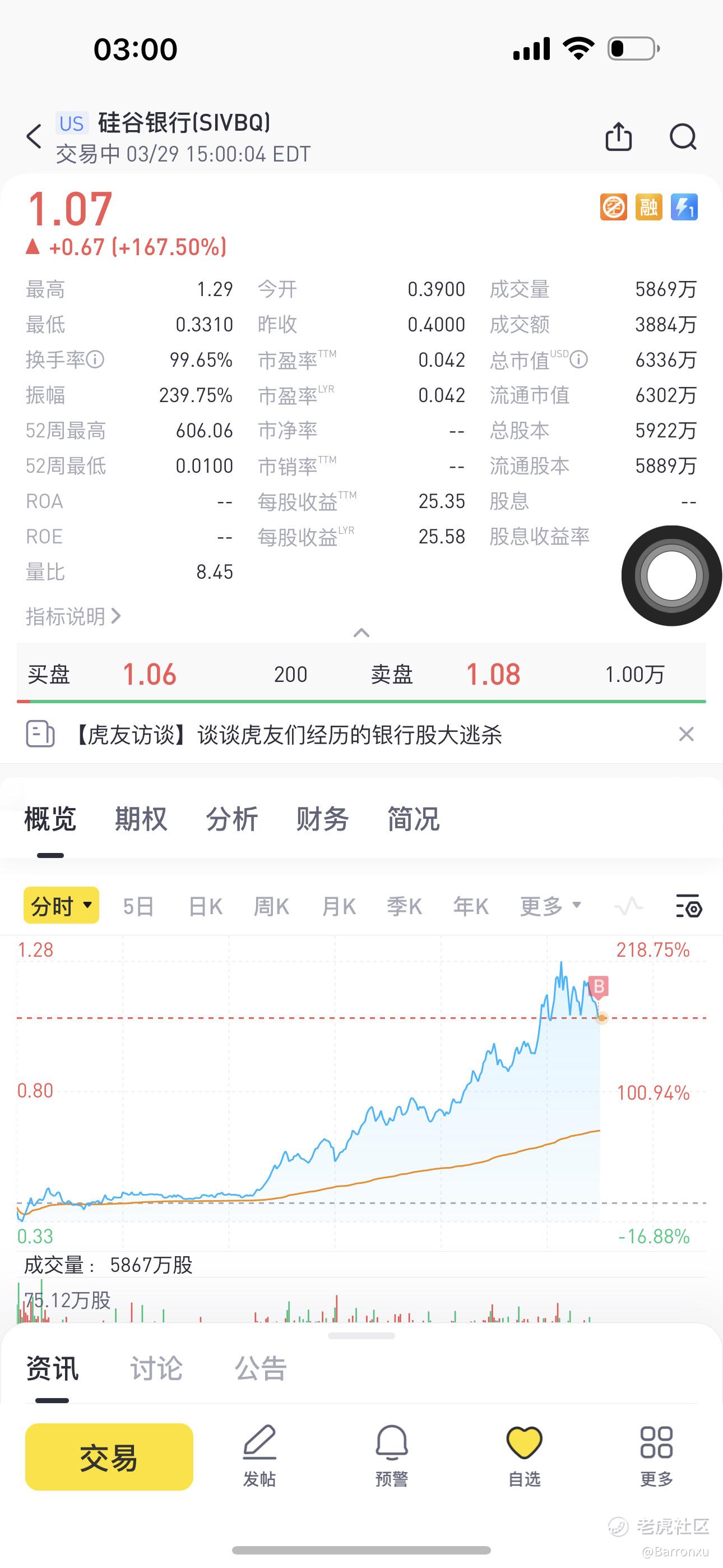The width and height of the screenshot is (723, 1568).
Task: Tap the yellow 交易 trade button
Action: click(109, 1456)
